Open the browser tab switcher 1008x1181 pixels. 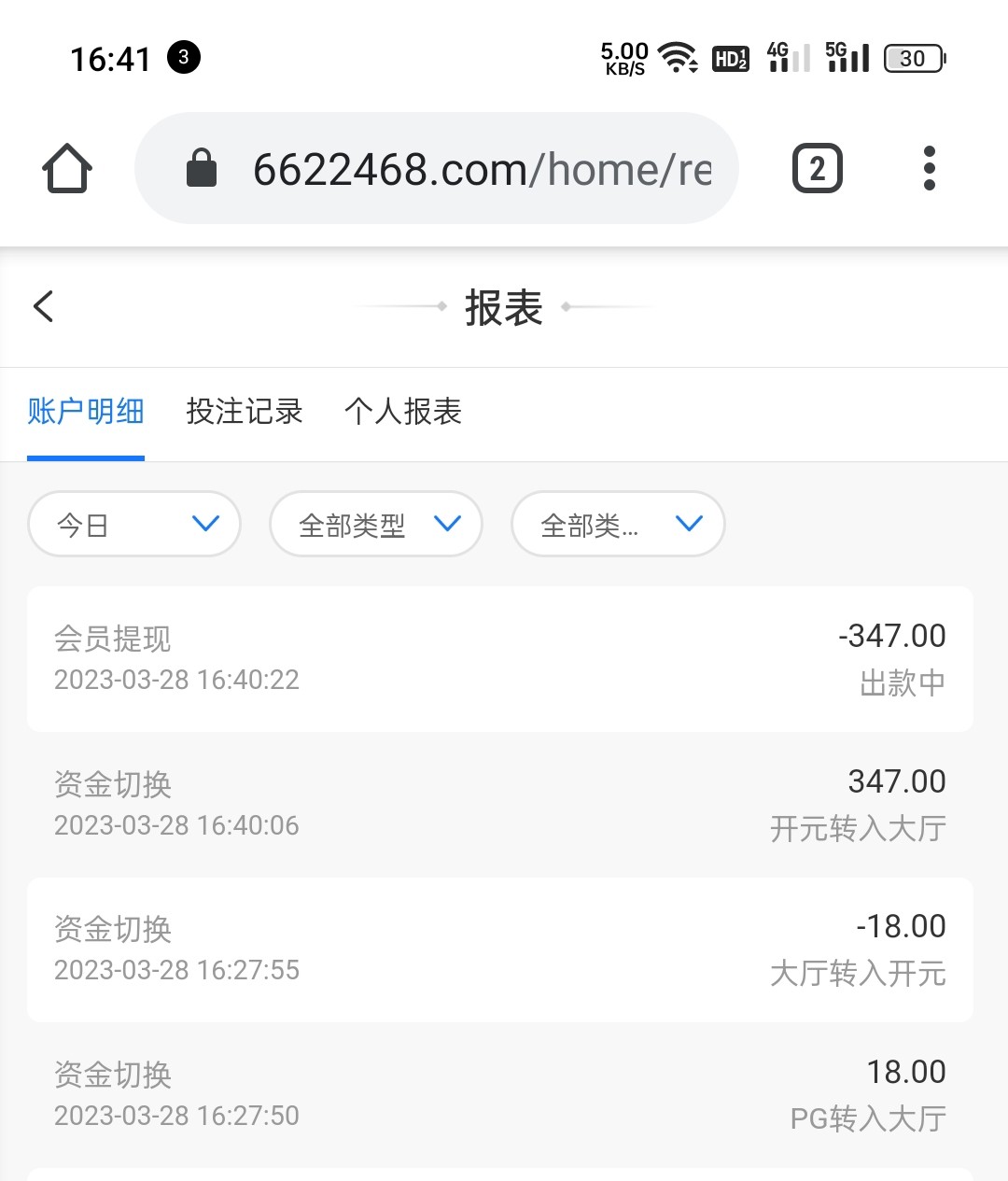pos(817,169)
